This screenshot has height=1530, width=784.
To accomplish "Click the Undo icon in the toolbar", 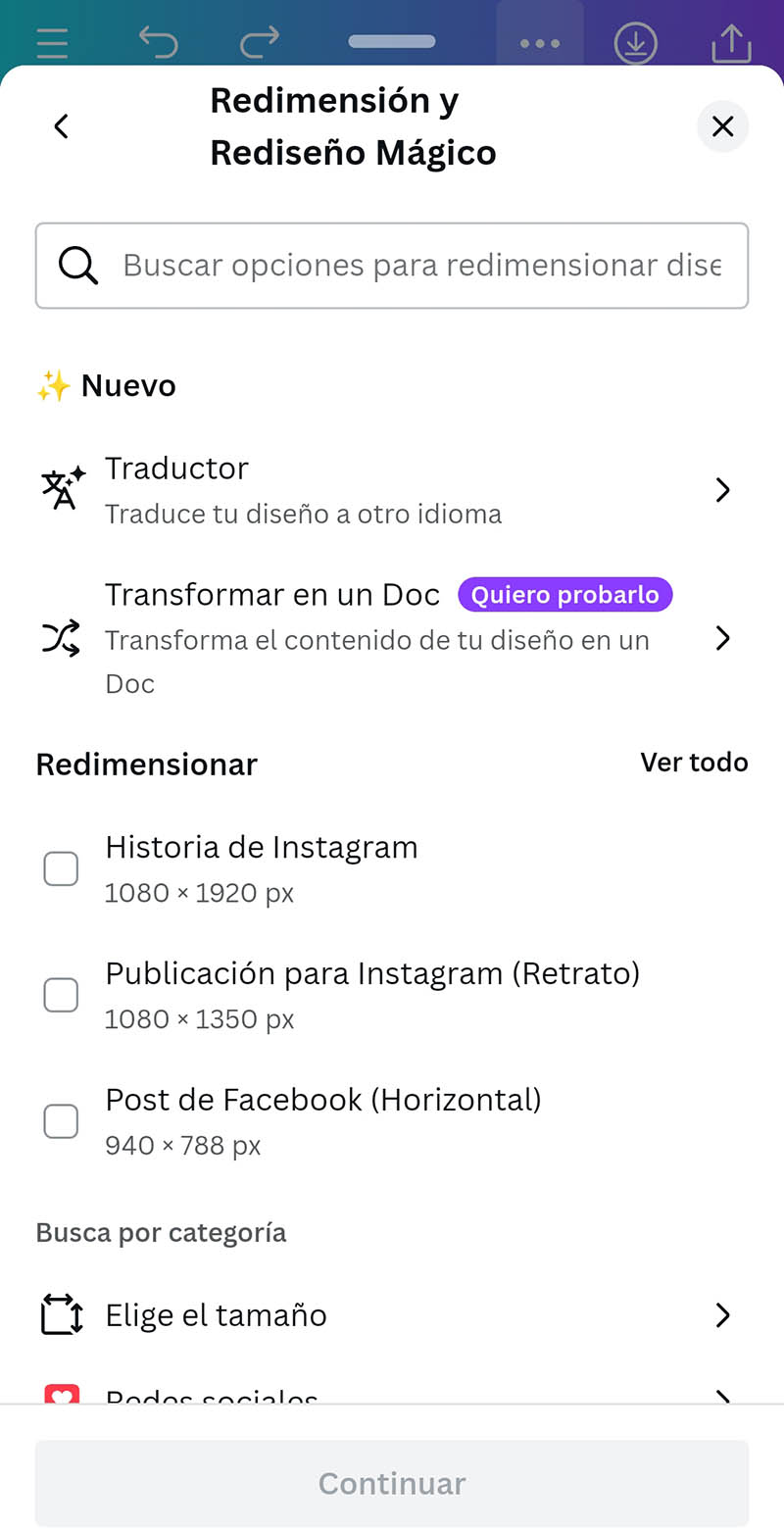I will 159,42.
